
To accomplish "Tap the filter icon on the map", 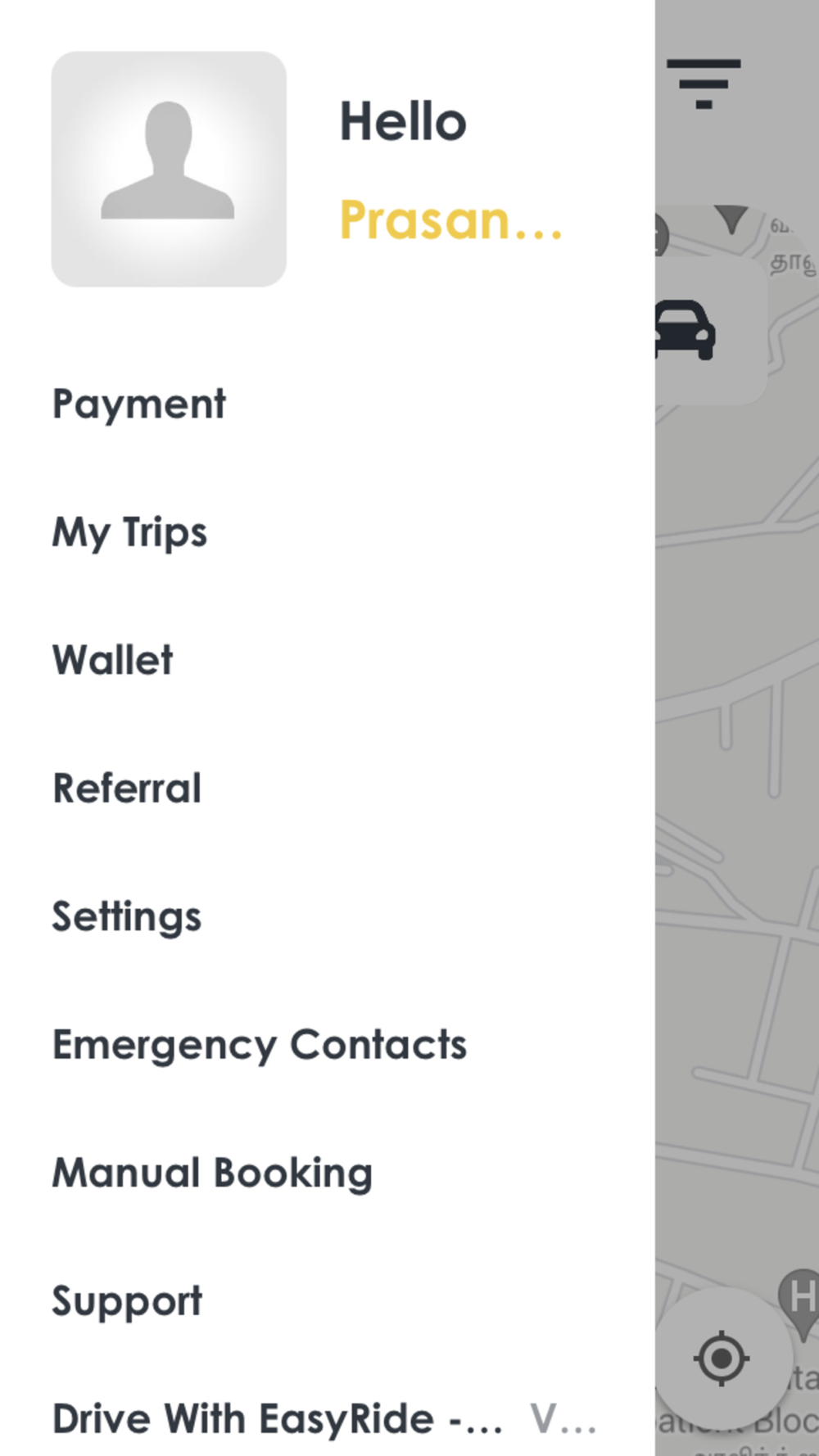I will point(704,84).
